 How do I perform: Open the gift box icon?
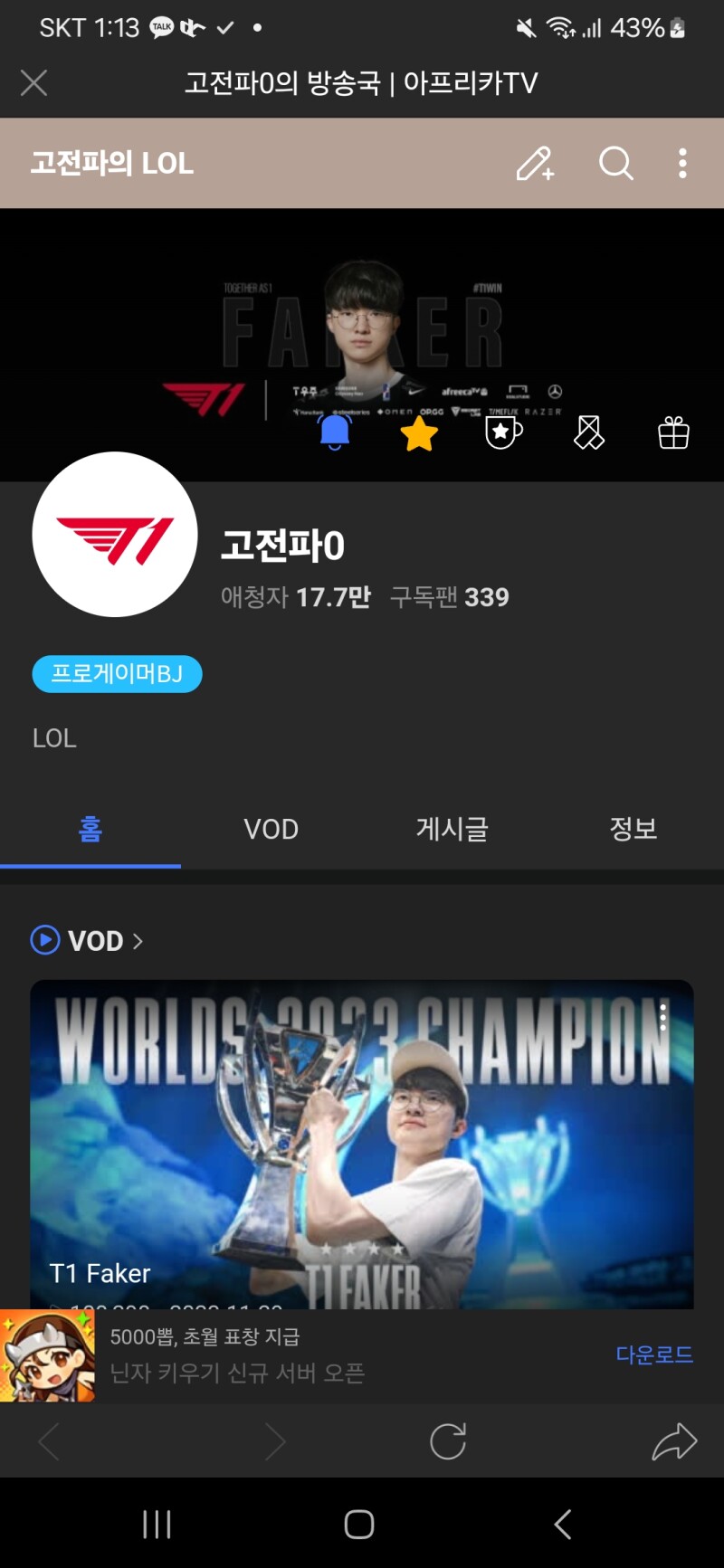673,433
